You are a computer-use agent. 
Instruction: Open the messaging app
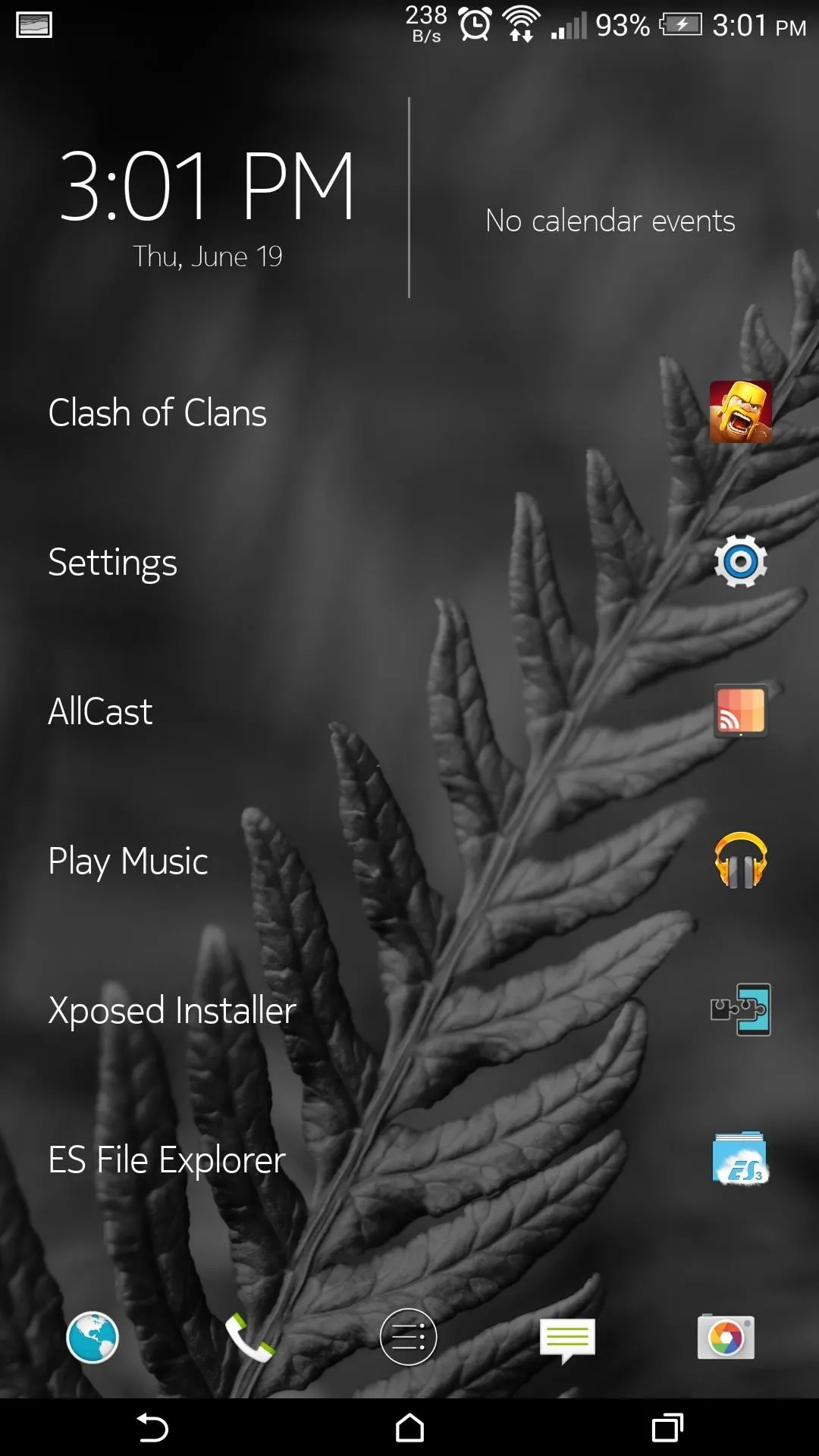click(567, 1340)
